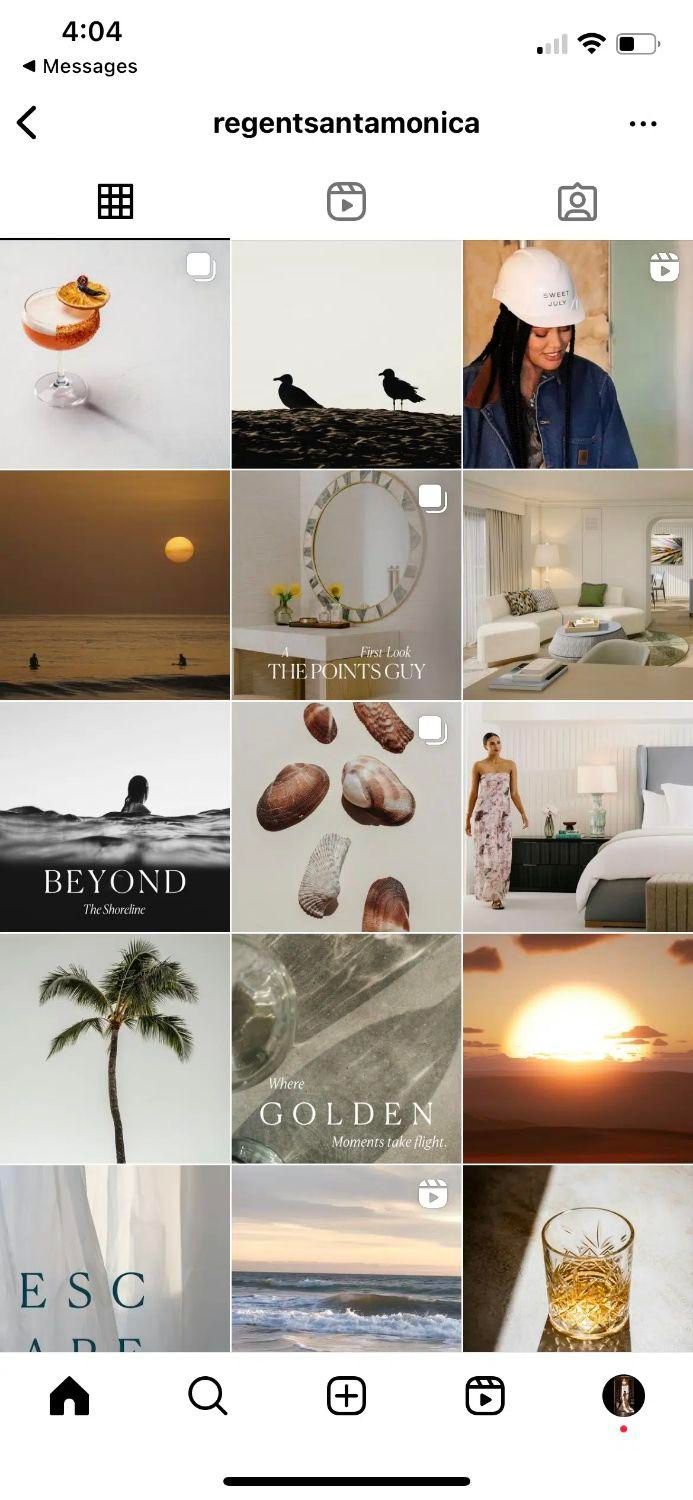Image resolution: width=693 pixels, height=1500 pixels.
Task: Create a new post with plus icon
Action: click(x=346, y=1396)
